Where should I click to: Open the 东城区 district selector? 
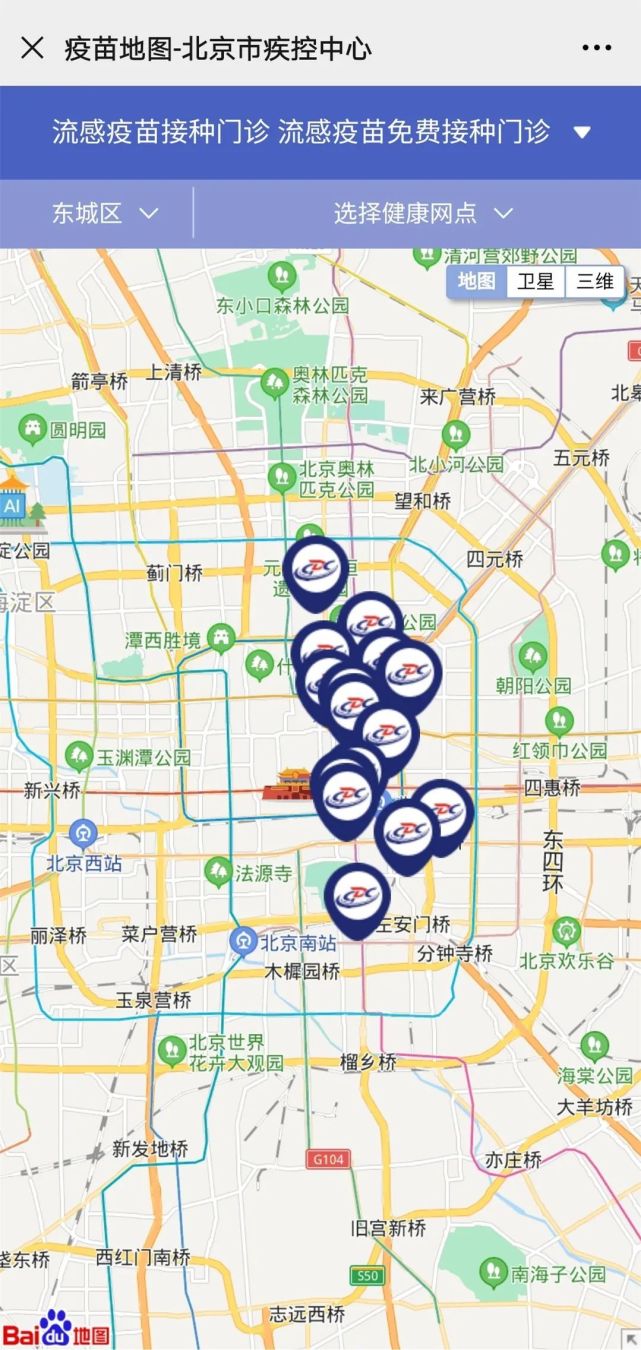(x=105, y=213)
